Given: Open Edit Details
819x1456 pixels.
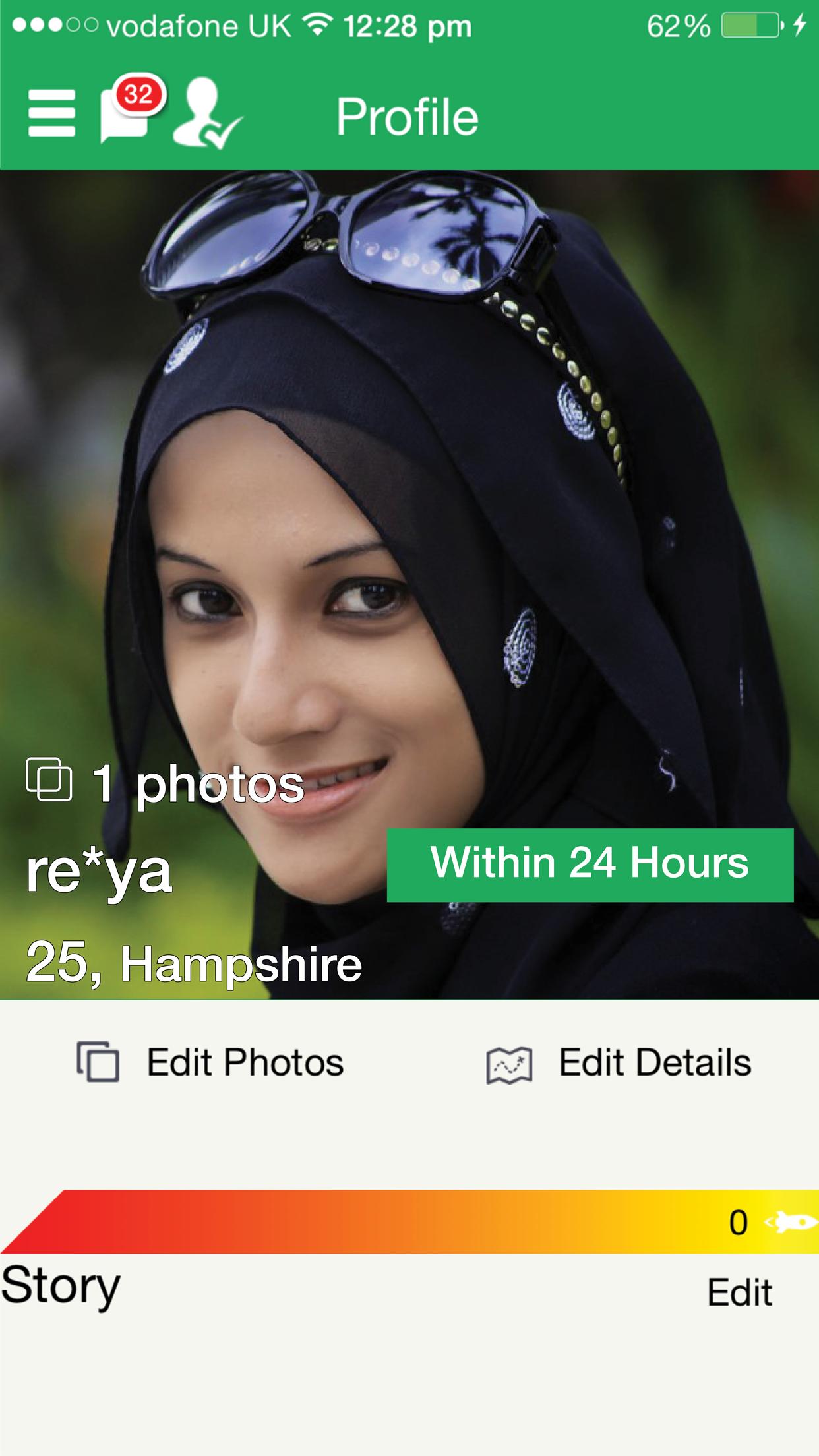Looking at the screenshot, I should click(x=619, y=1062).
